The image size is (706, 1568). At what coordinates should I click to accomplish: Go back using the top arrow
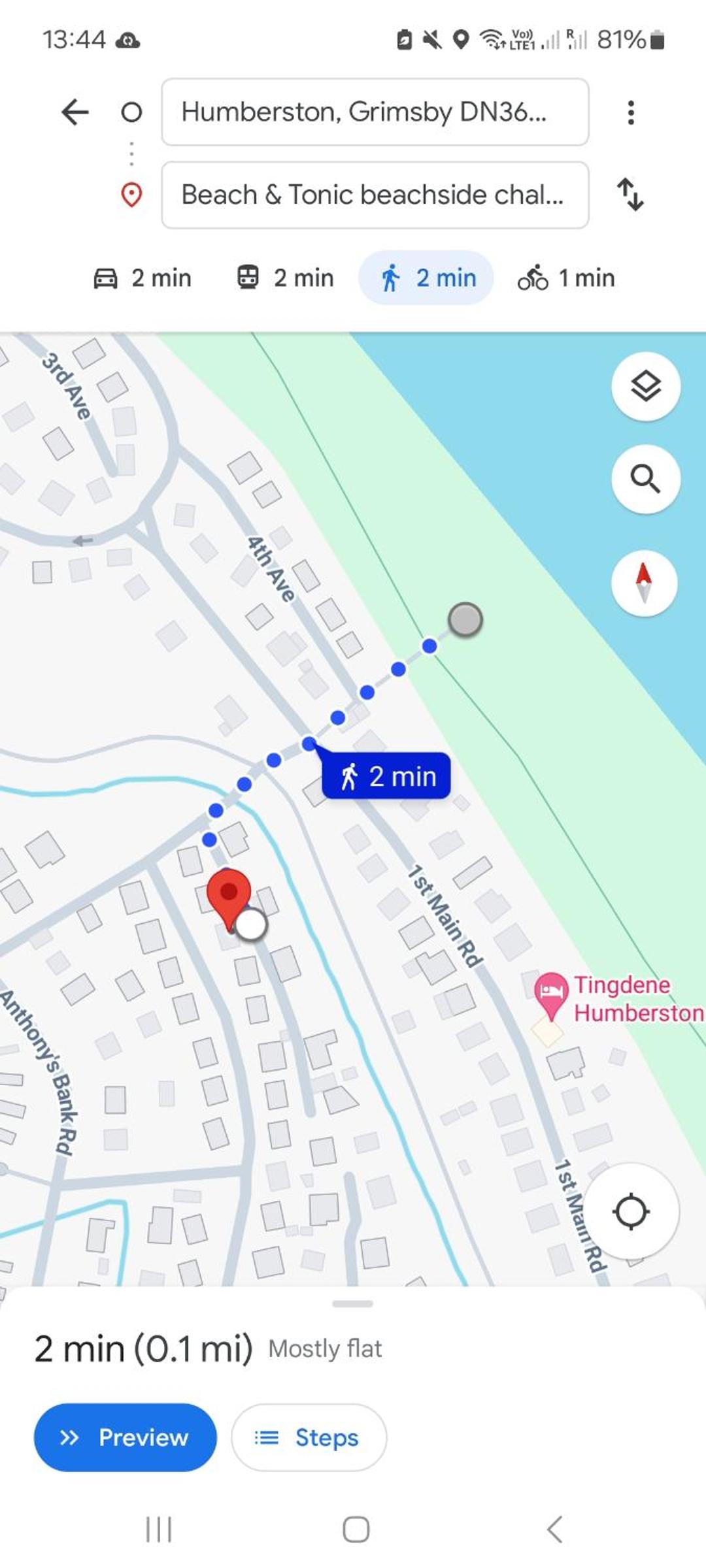pos(75,112)
